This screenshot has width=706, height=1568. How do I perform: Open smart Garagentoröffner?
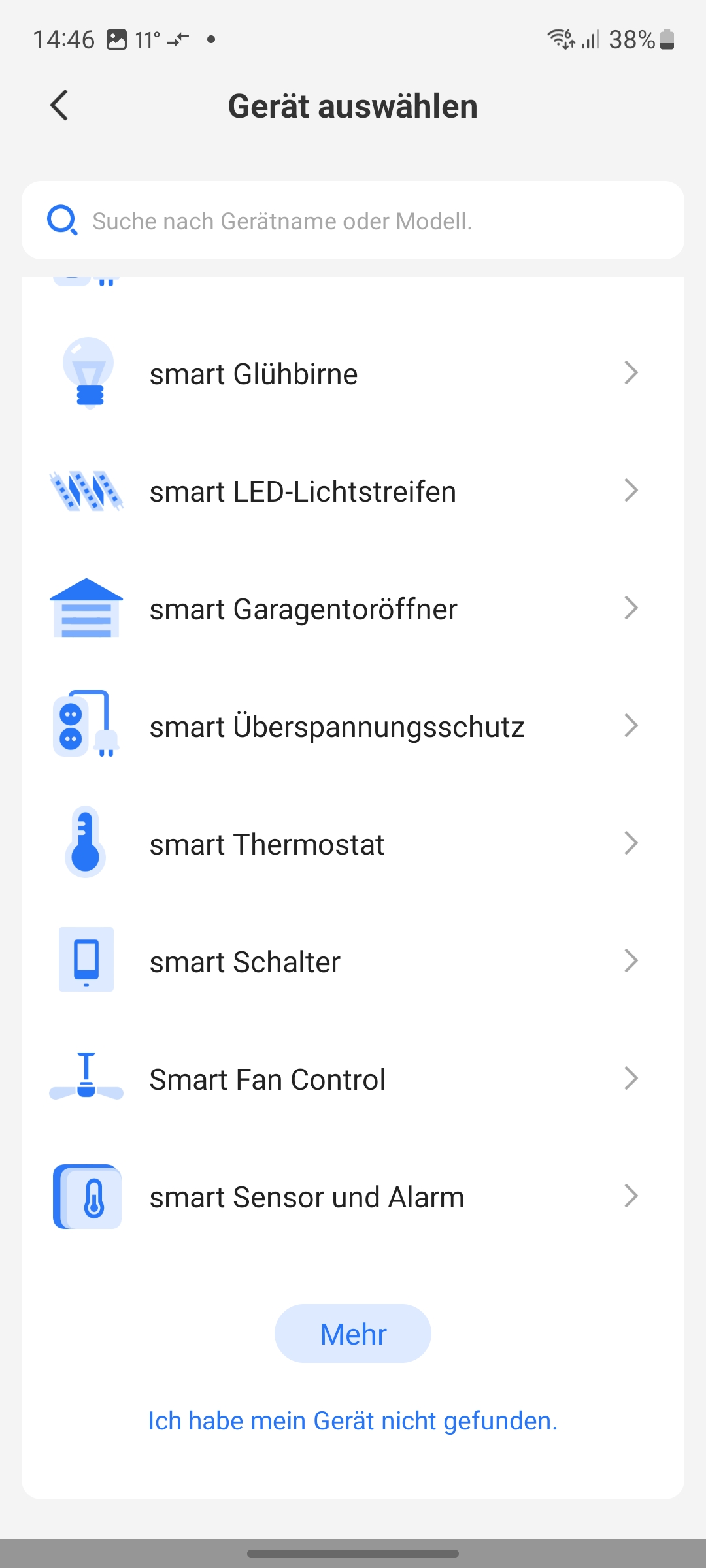[353, 609]
